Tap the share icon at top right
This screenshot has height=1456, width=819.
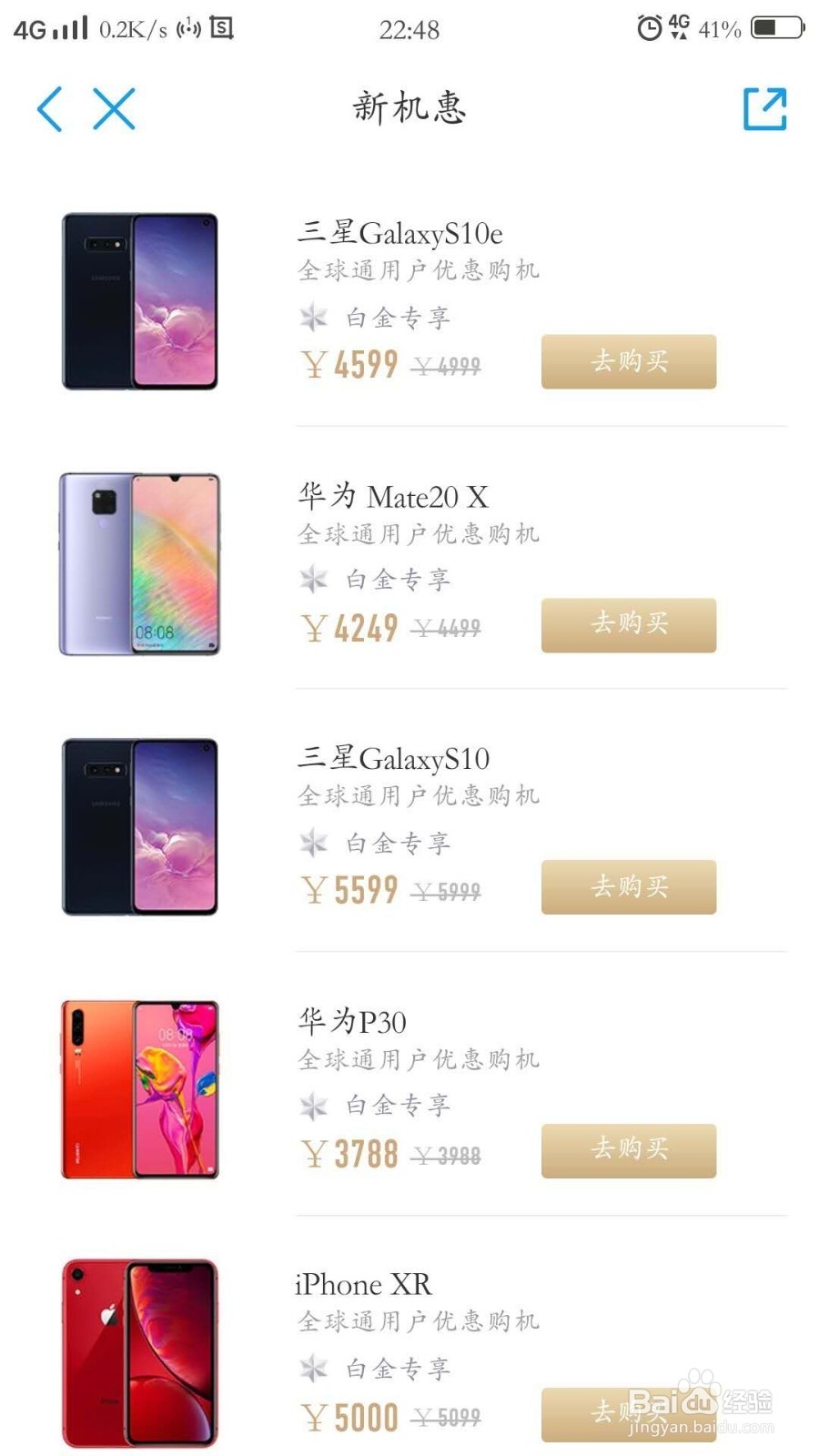coord(764,107)
